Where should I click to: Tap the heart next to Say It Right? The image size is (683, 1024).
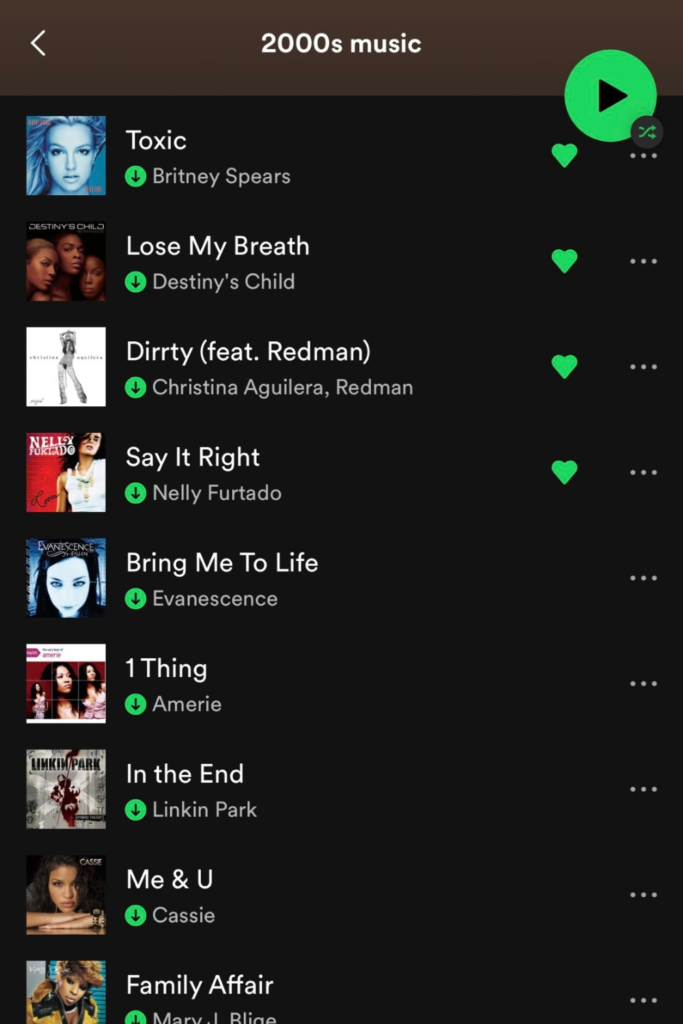click(x=564, y=472)
